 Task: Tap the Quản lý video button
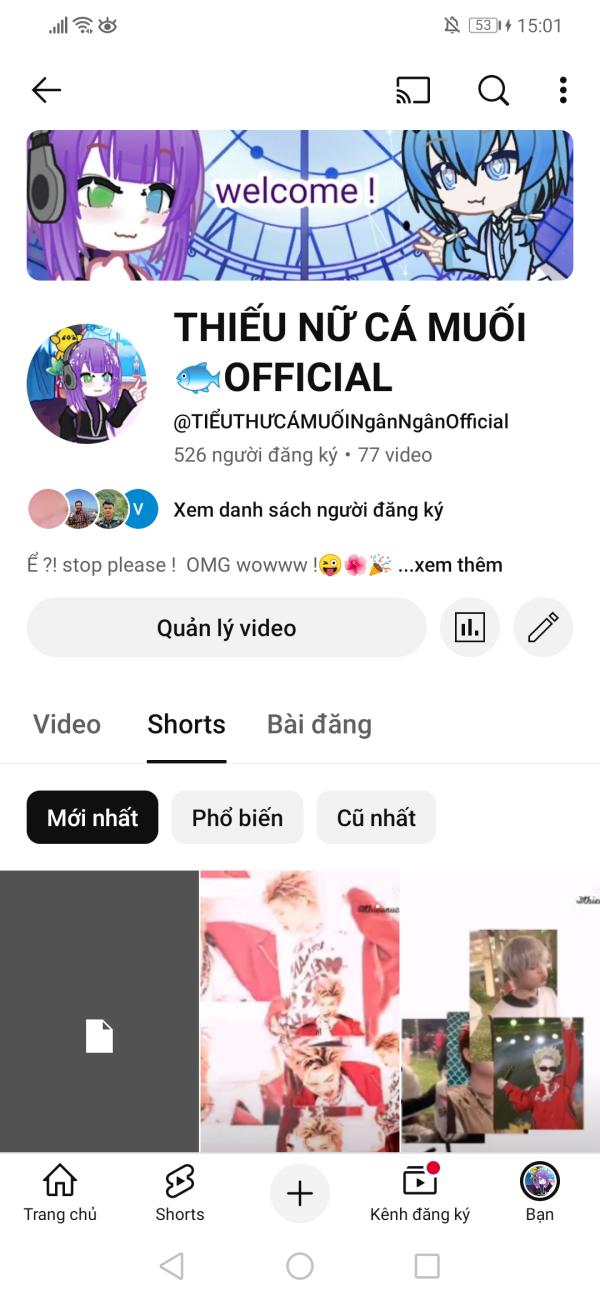226,628
